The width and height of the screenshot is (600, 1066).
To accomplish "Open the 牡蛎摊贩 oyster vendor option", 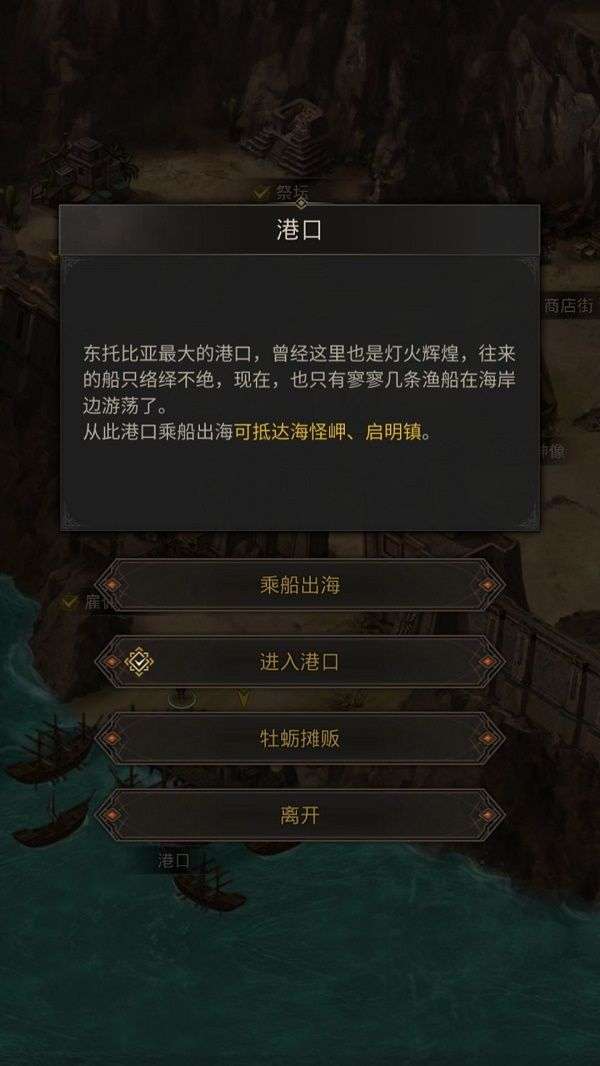I will 300,738.
